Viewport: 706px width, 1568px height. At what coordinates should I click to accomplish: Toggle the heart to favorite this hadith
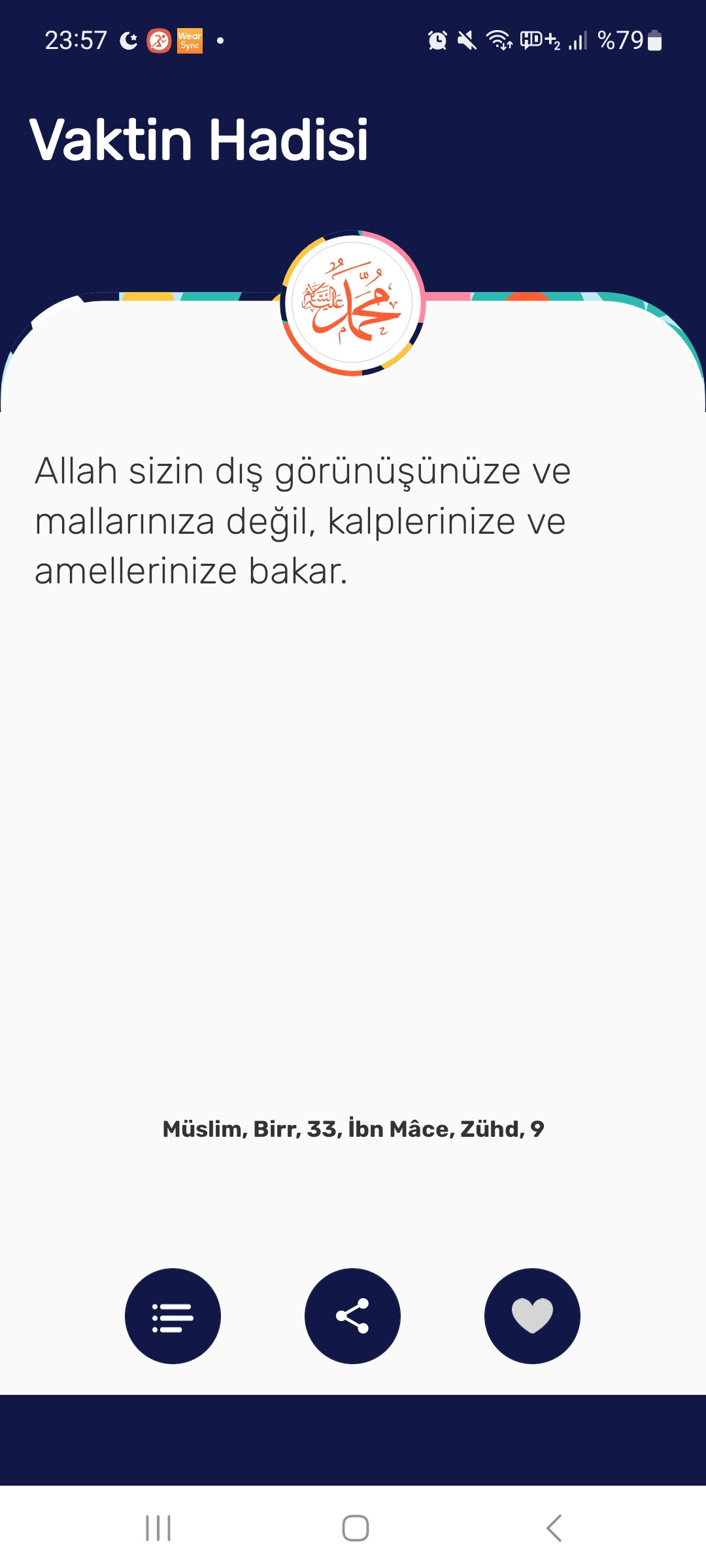pyautogui.click(x=533, y=1316)
